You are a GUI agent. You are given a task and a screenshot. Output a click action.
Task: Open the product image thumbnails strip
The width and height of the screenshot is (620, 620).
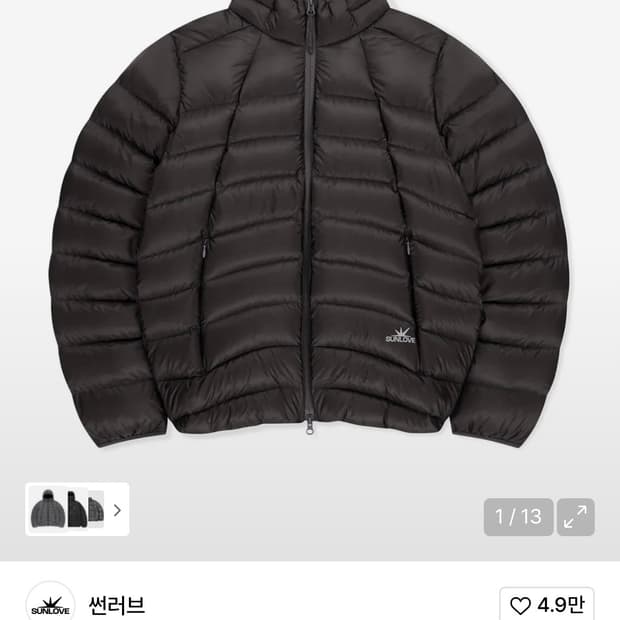click(x=78, y=509)
